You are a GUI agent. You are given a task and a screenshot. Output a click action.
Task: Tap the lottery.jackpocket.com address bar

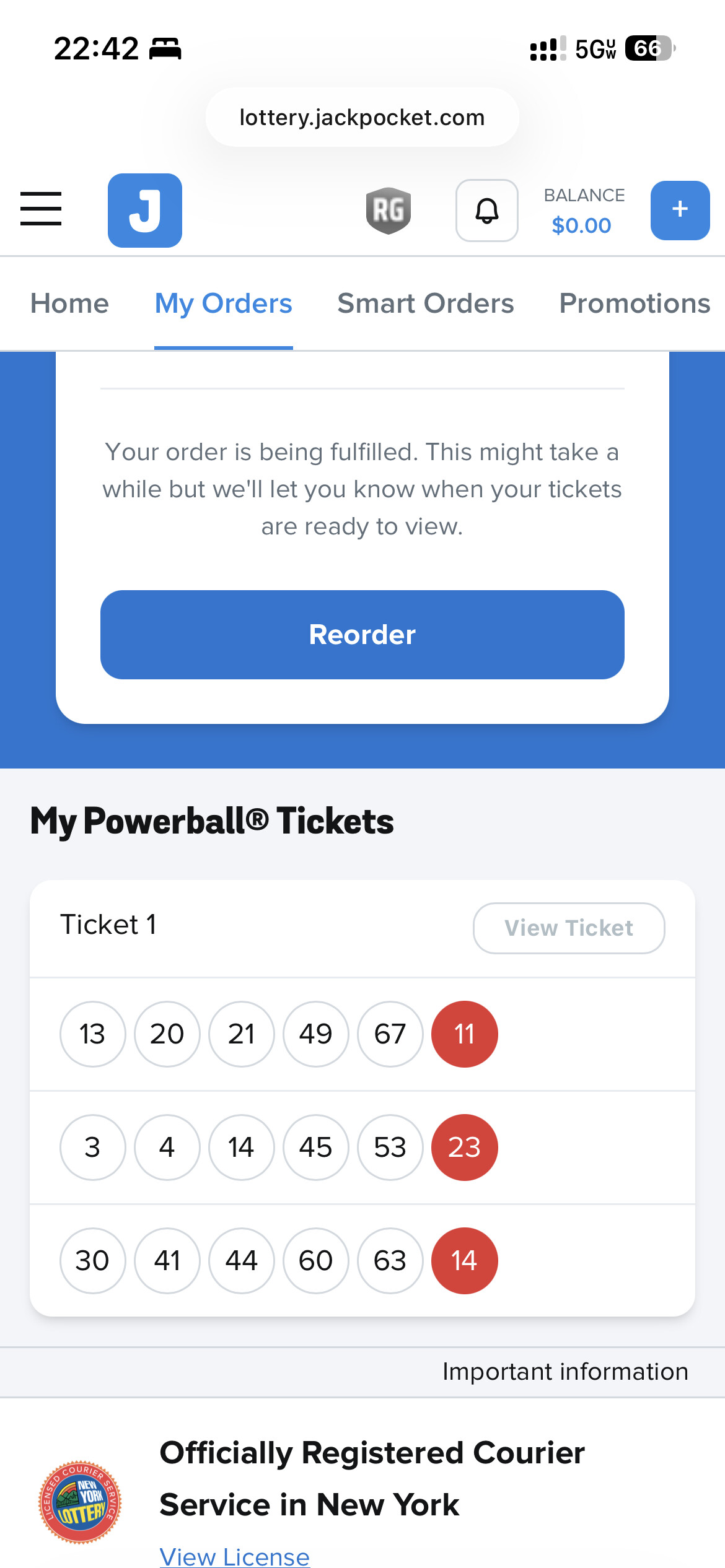coord(362,117)
